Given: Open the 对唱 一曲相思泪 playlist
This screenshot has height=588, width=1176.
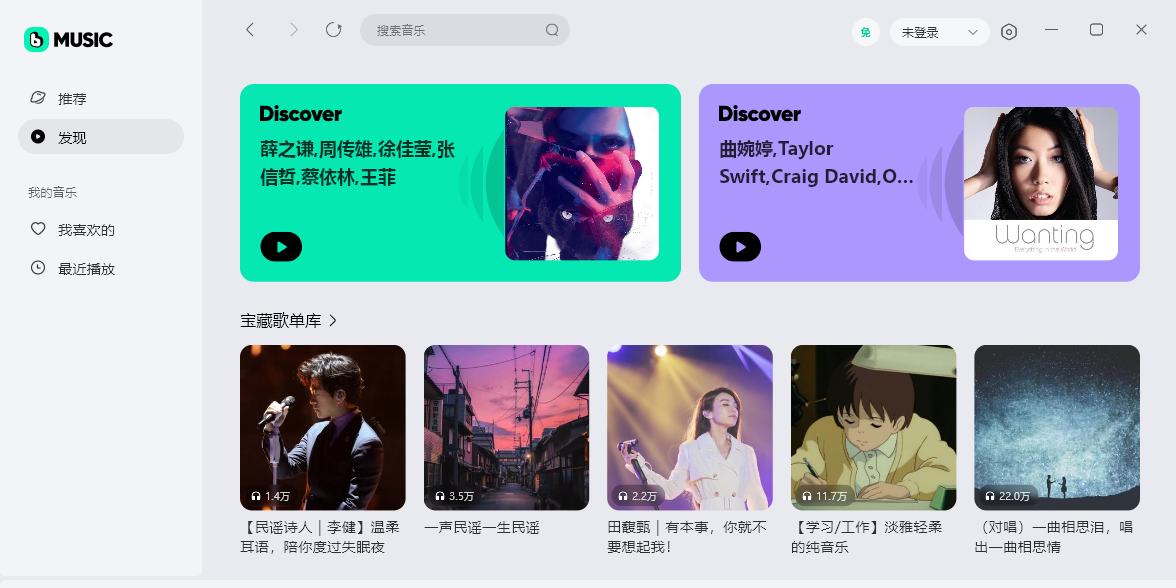Looking at the screenshot, I should pos(1056,428).
